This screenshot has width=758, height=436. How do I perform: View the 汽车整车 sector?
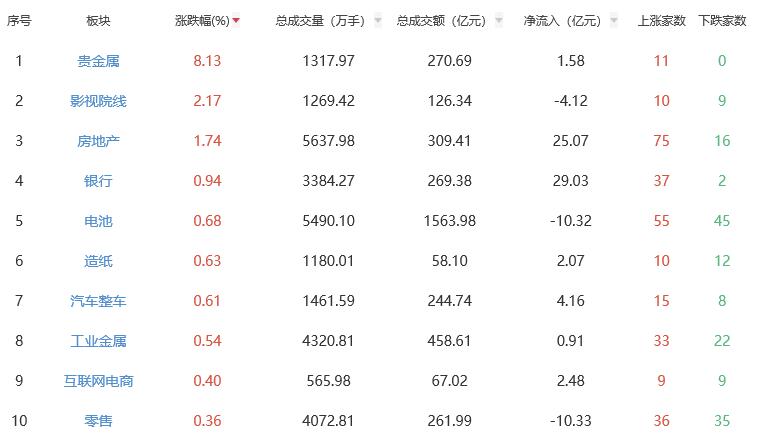(98, 301)
